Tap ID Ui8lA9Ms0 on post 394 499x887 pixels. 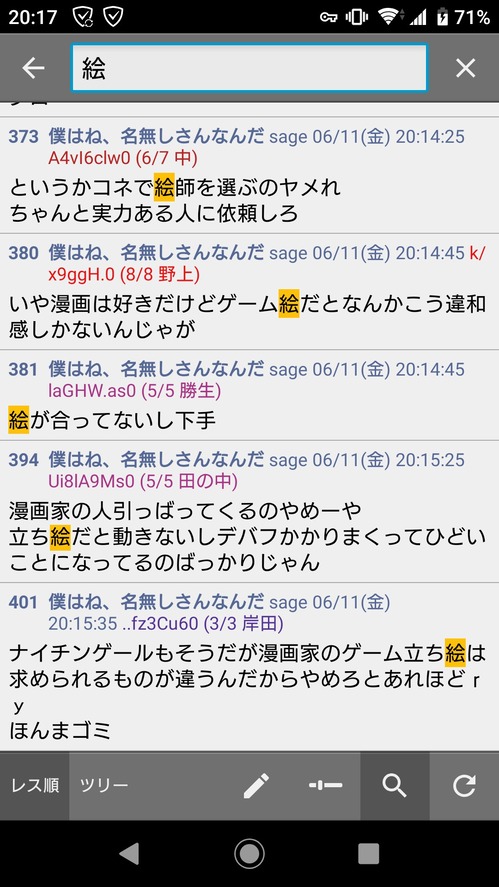pyautogui.click(x=92, y=481)
